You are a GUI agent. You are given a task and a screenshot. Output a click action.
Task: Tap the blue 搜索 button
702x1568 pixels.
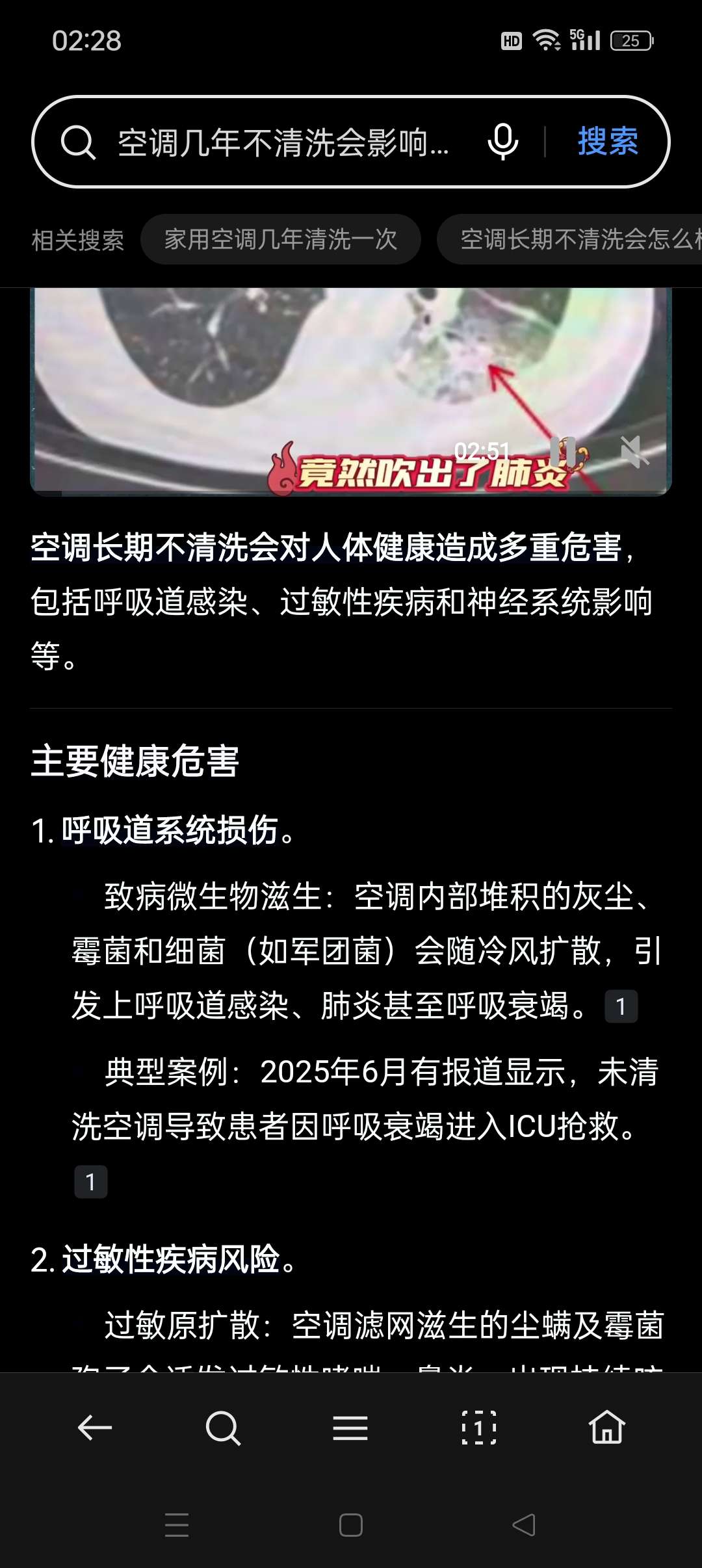pos(608,141)
